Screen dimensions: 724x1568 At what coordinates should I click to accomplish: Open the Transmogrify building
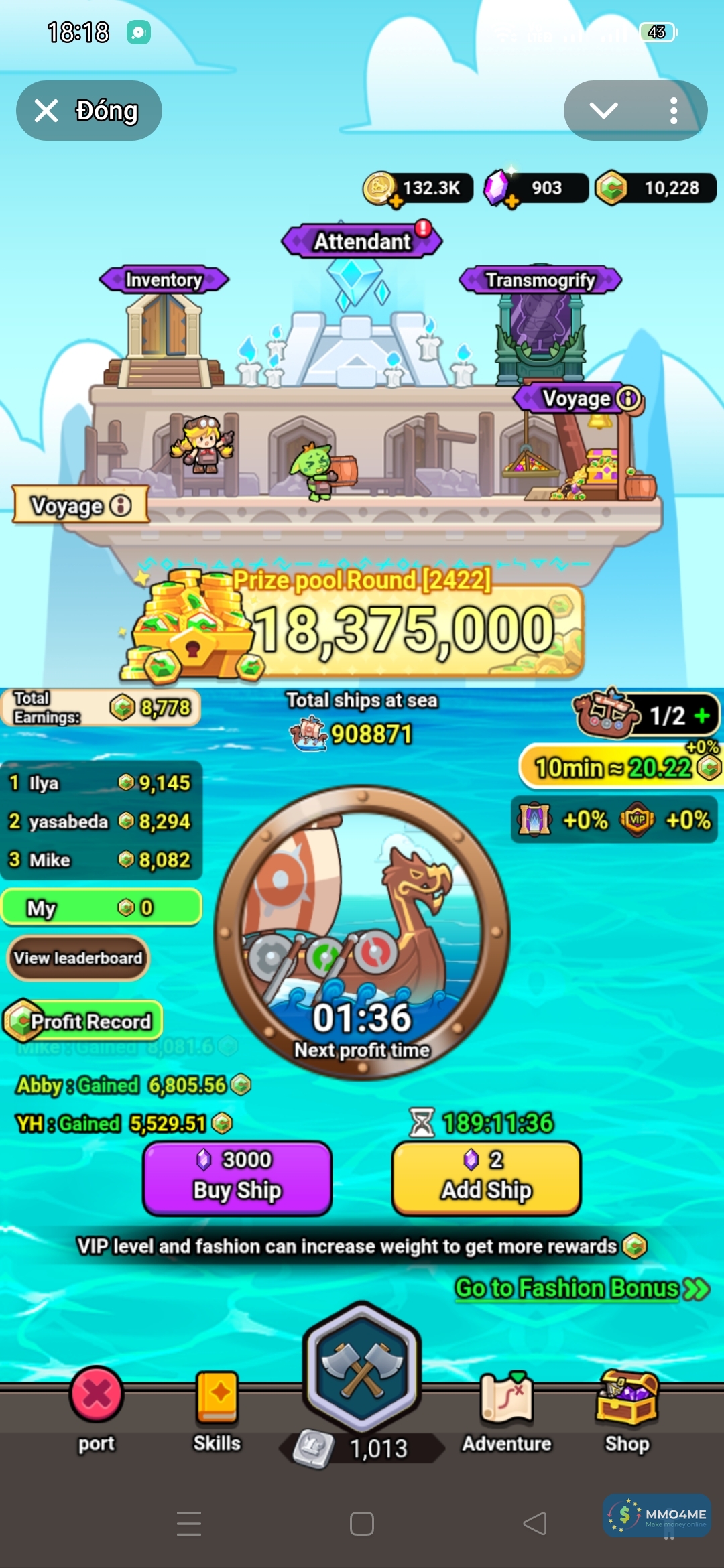click(540, 280)
